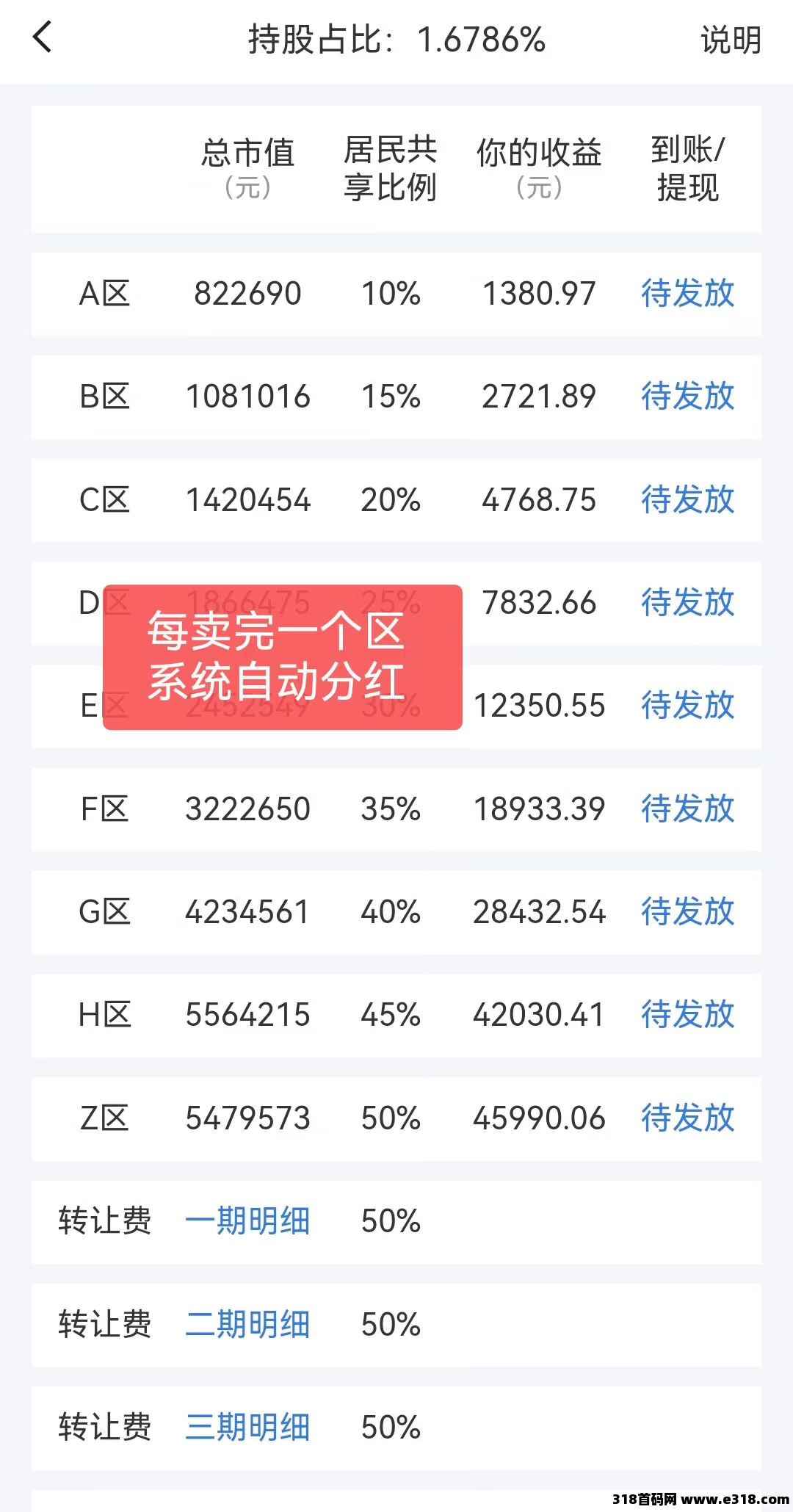Image resolution: width=793 pixels, height=1512 pixels.
Task: Tap 待发放 in the H区 row
Action: (x=687, y=1015)
